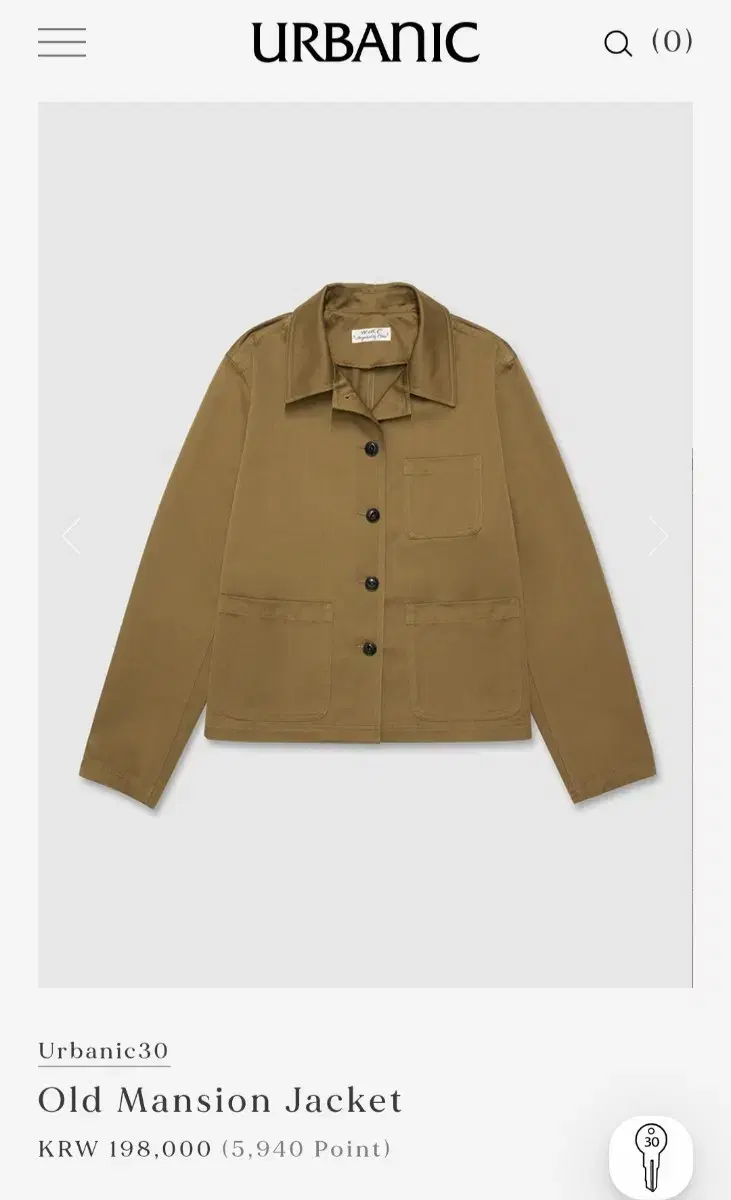Go back to the previous product photo

click(71, 536)
